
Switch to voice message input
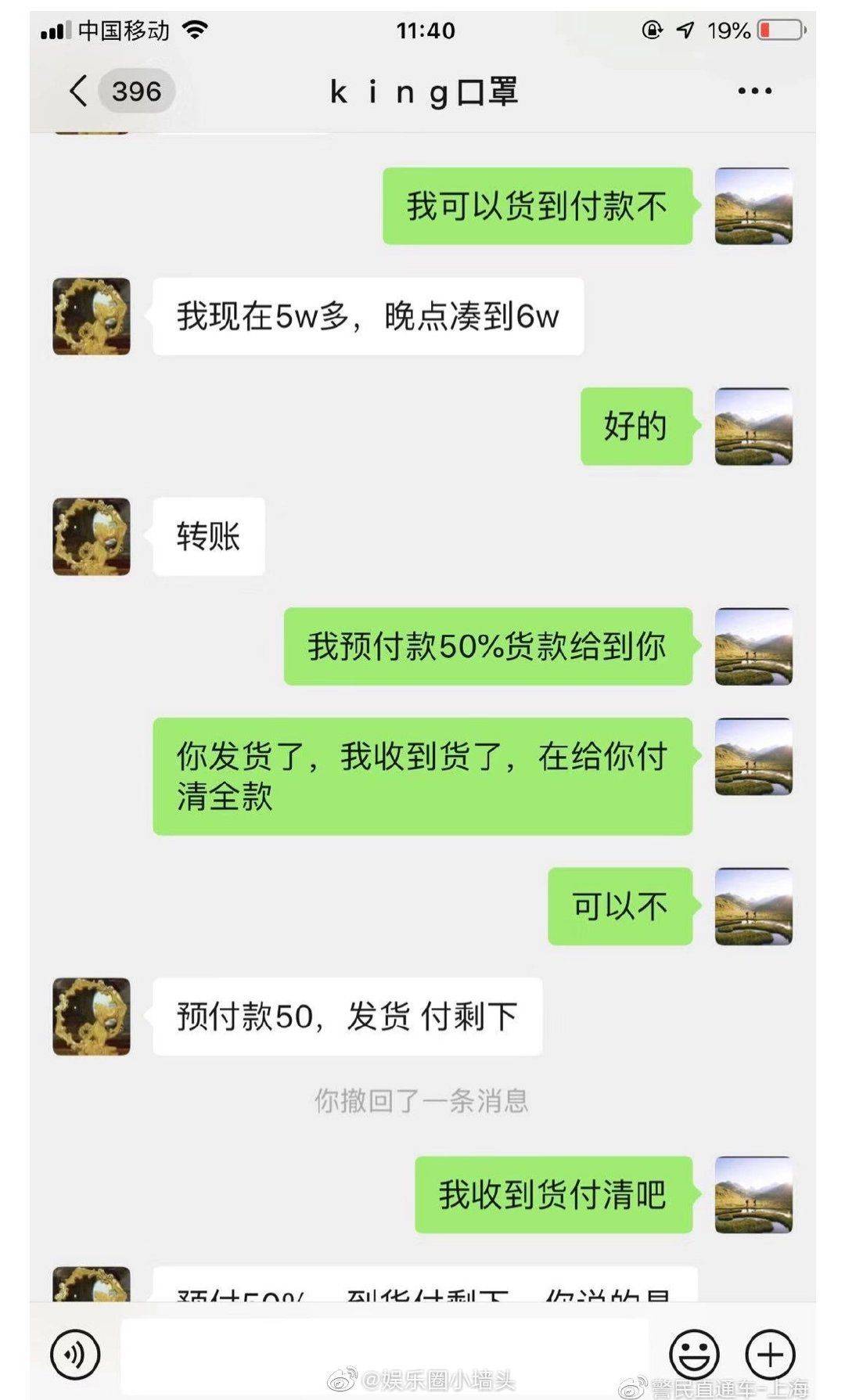tap(75, 1354)
